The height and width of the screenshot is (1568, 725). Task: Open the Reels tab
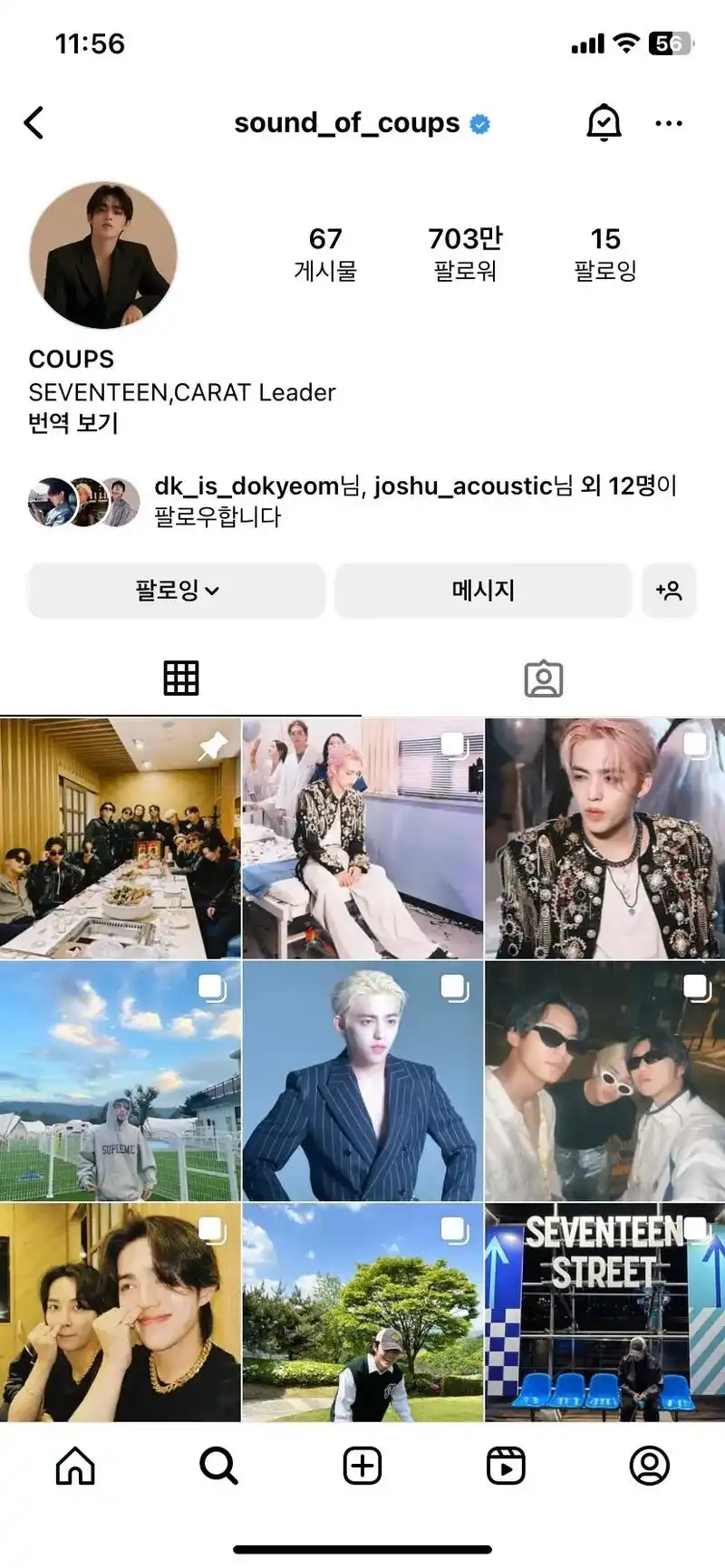point(506,1465)
